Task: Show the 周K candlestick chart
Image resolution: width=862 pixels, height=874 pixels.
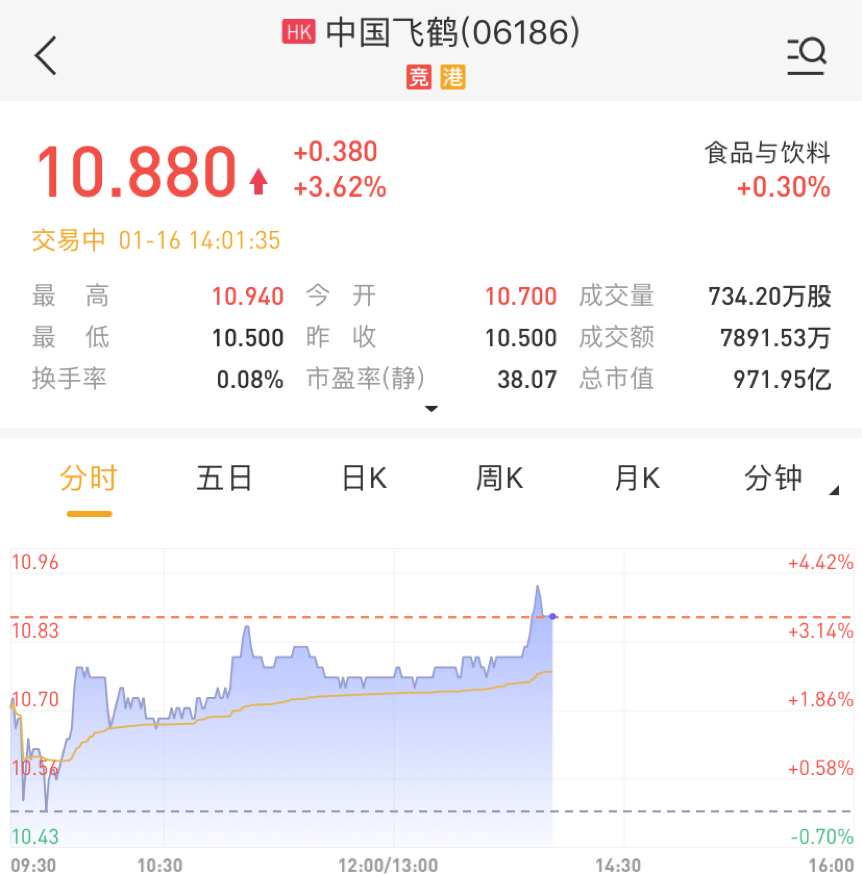Action: click(x=499, y=479)
